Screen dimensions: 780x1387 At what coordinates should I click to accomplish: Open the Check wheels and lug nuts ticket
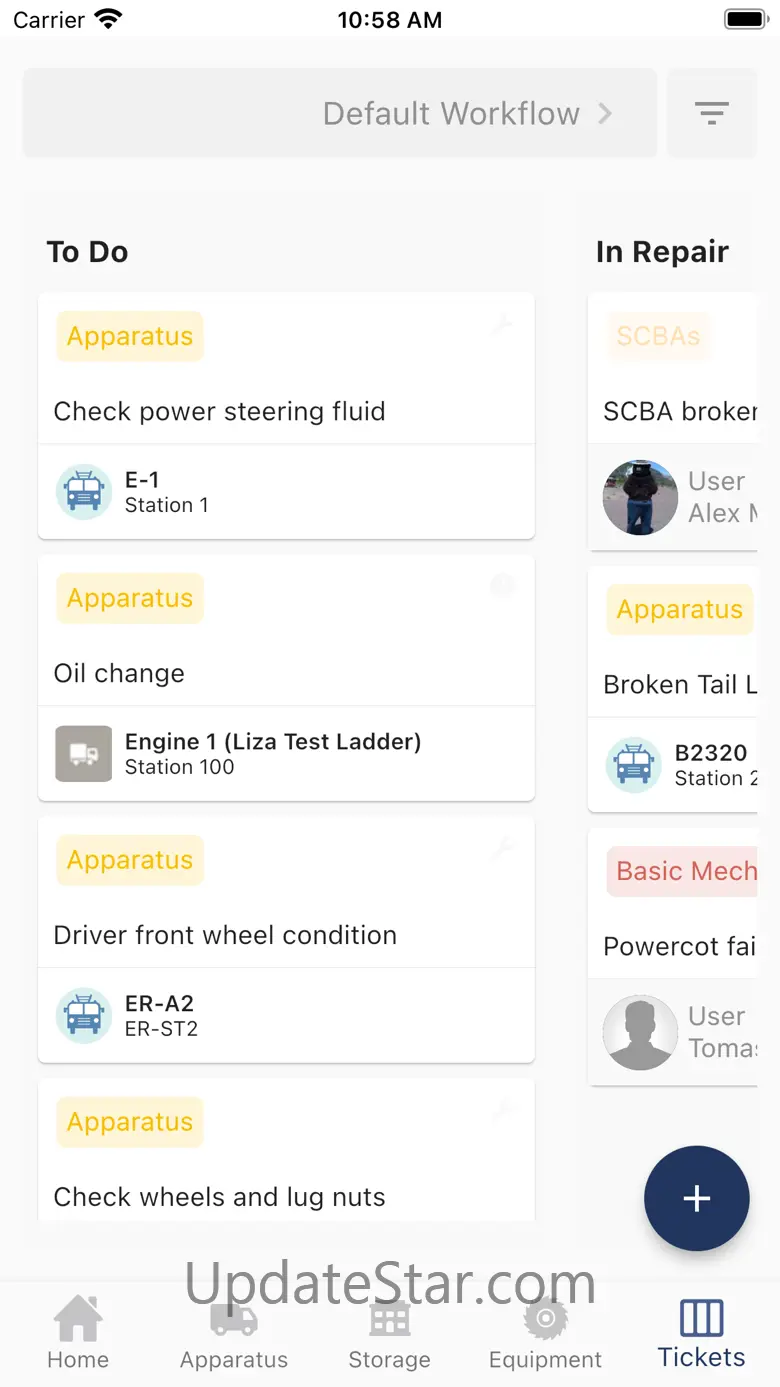tap(286, 1196)
